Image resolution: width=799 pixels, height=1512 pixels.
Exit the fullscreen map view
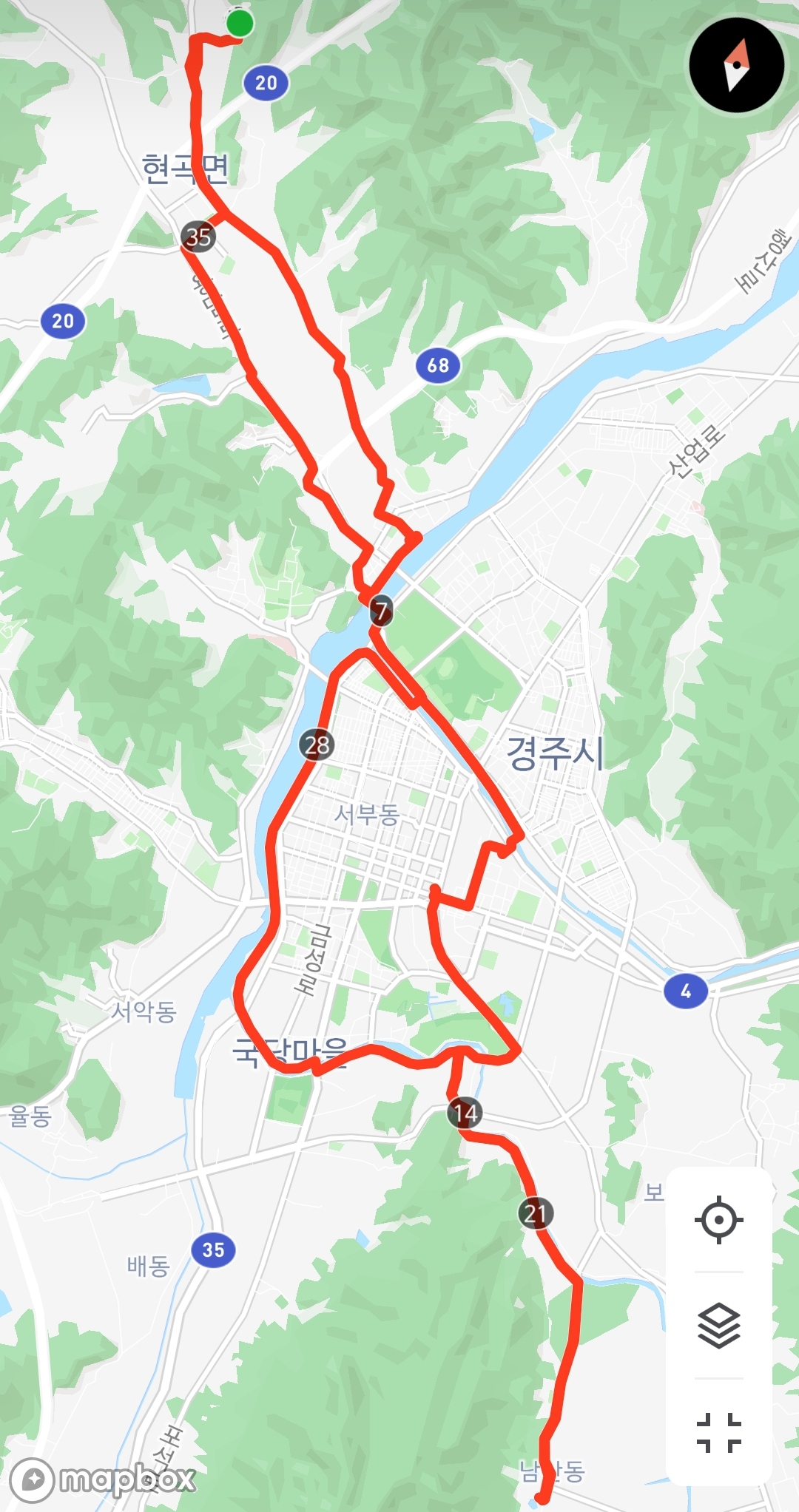(718, 1432)
